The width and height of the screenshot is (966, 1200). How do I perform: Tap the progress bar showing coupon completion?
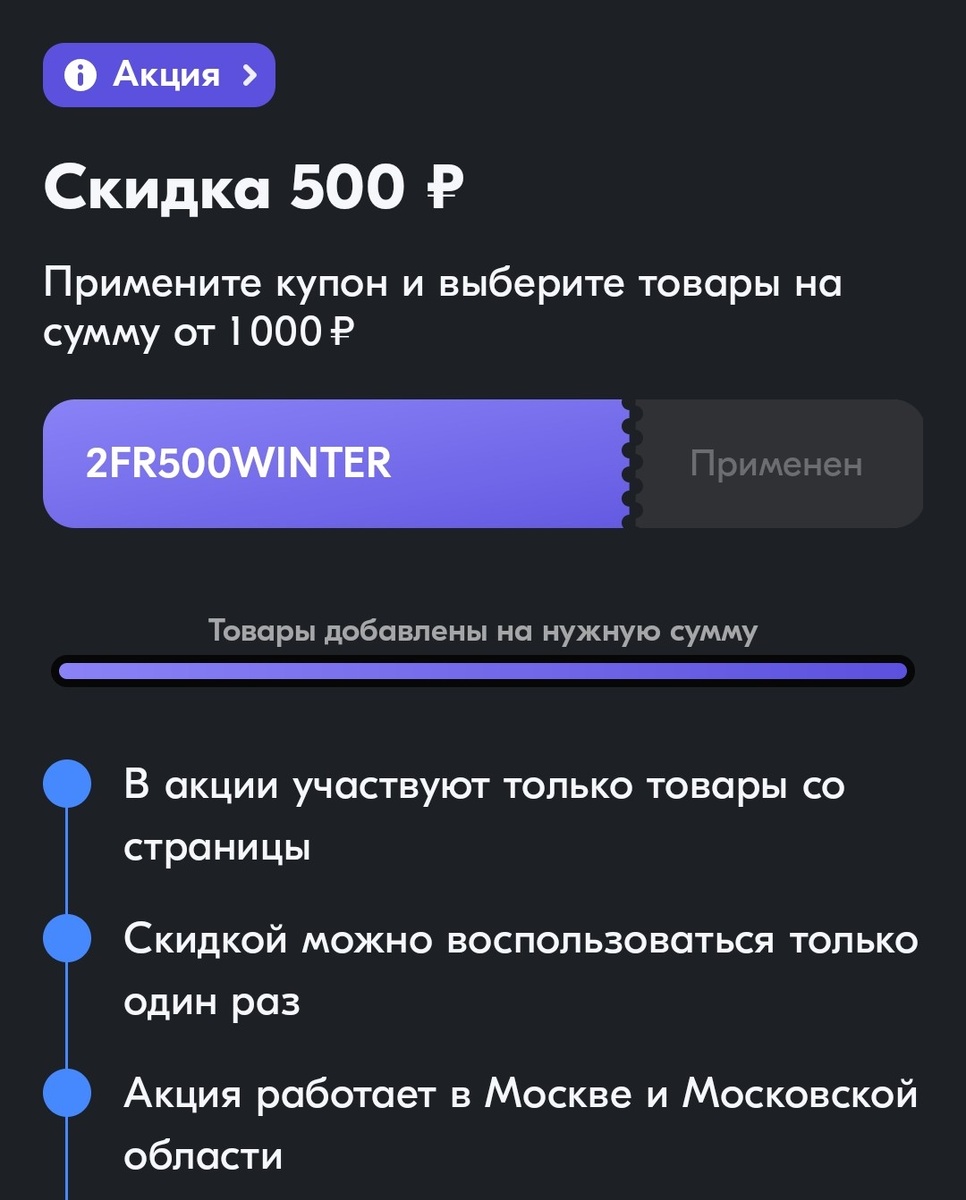pos(483,670)
